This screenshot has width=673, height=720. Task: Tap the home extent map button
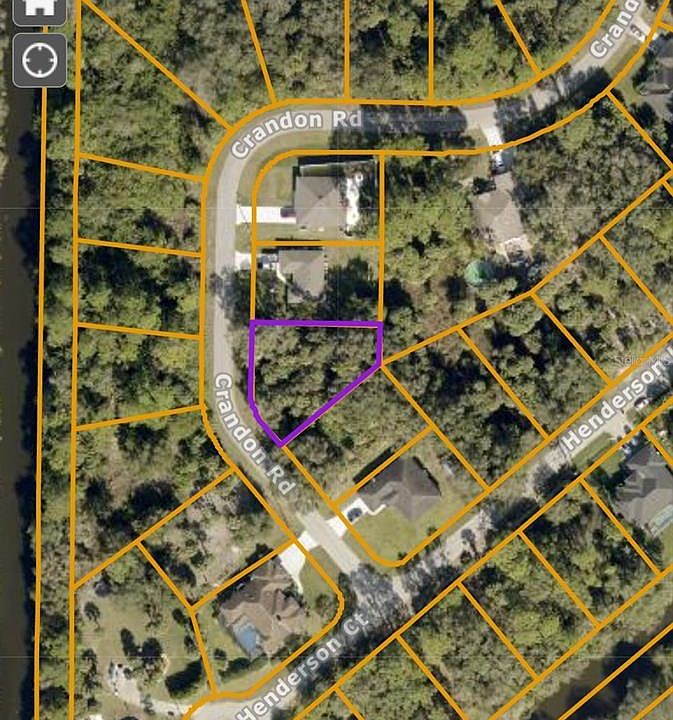click(x=39, y=8)
